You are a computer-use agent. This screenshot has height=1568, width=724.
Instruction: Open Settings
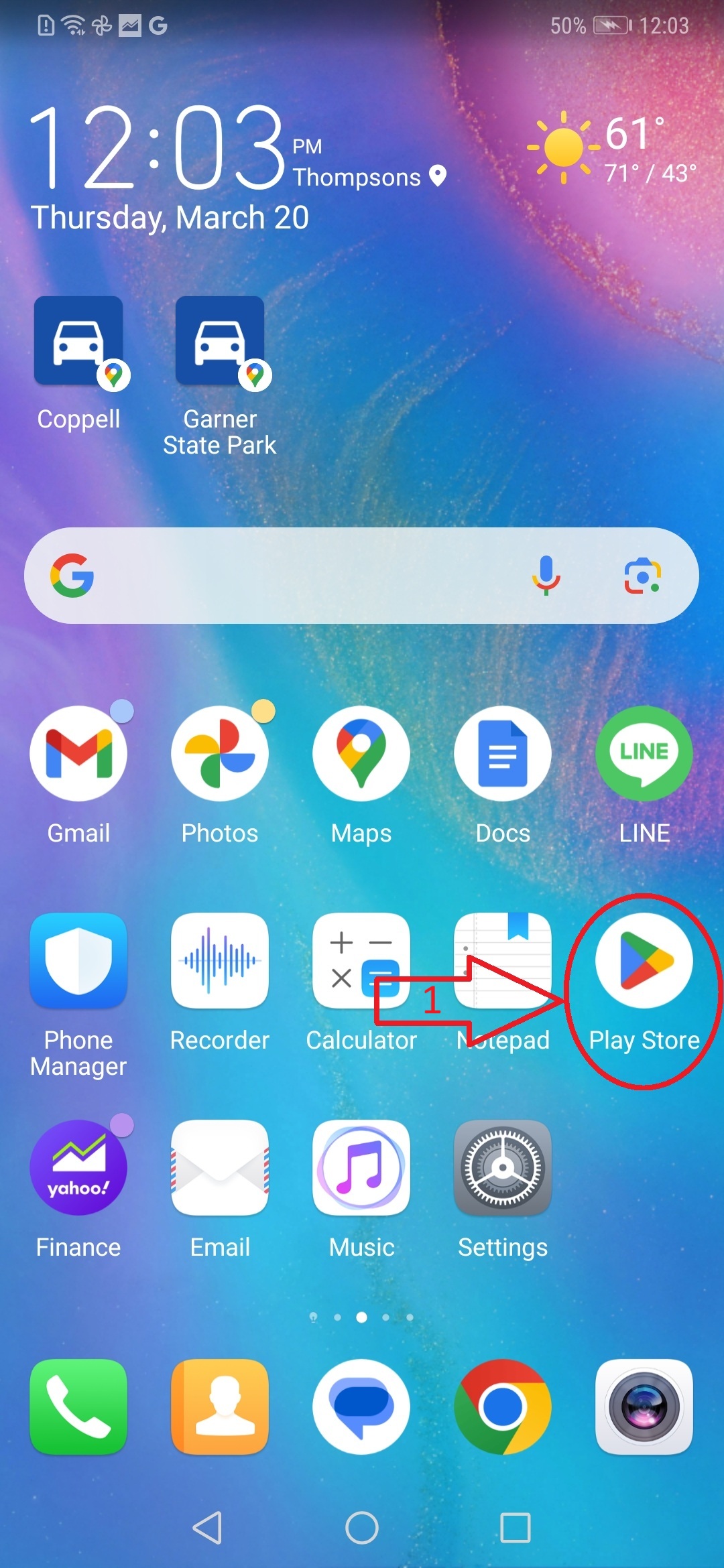coord(503,1168)
